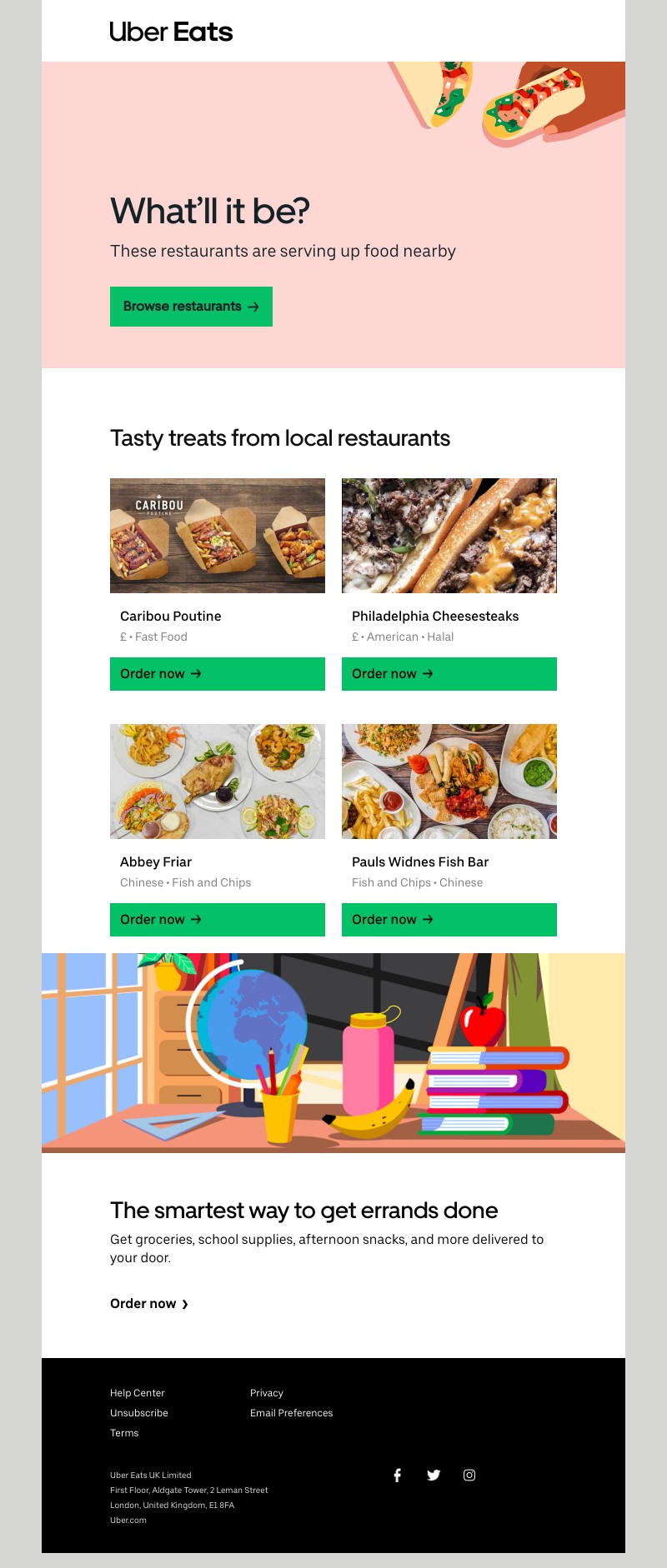Tap the Browse restaurants button
Image resolution: width=667 pixels, height=1568 pixels.
pos(191,307)
